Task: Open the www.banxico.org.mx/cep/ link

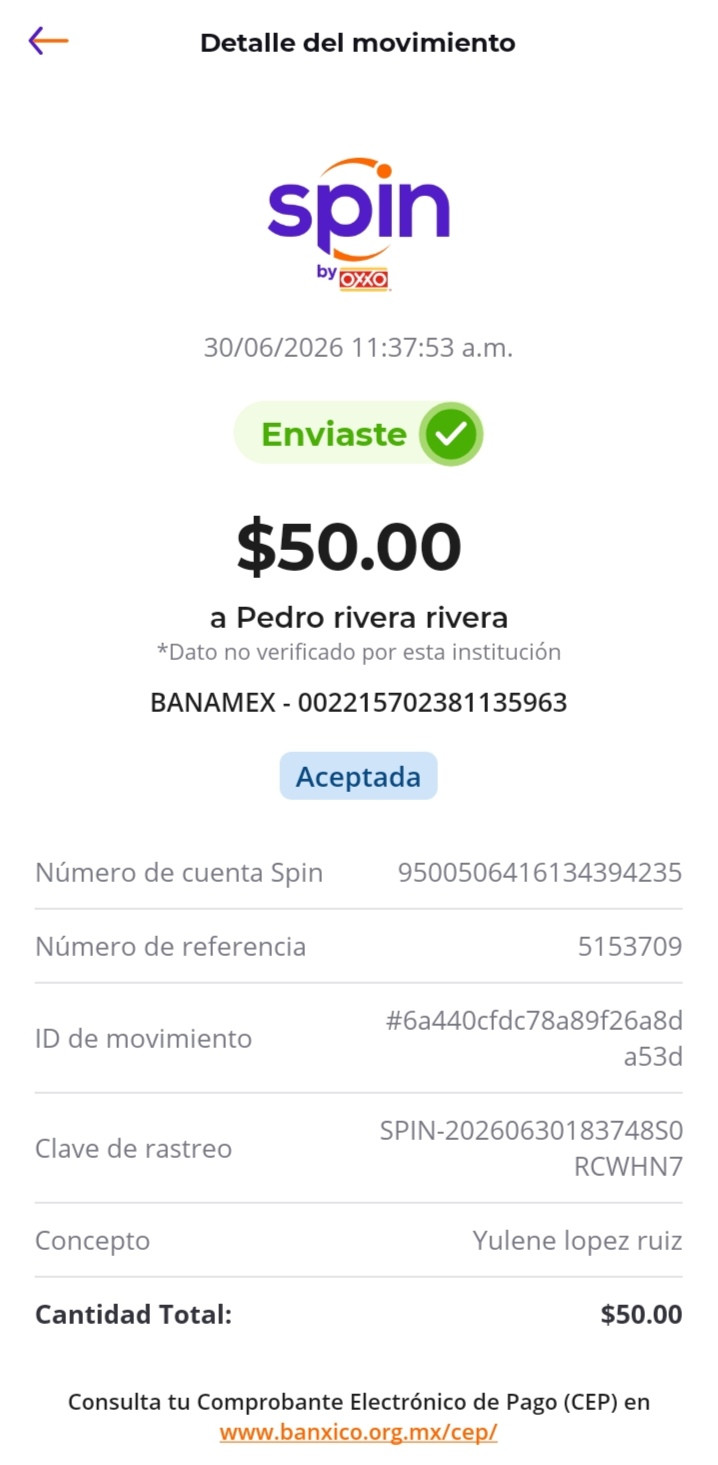Action: click(x=358, y=1432)
